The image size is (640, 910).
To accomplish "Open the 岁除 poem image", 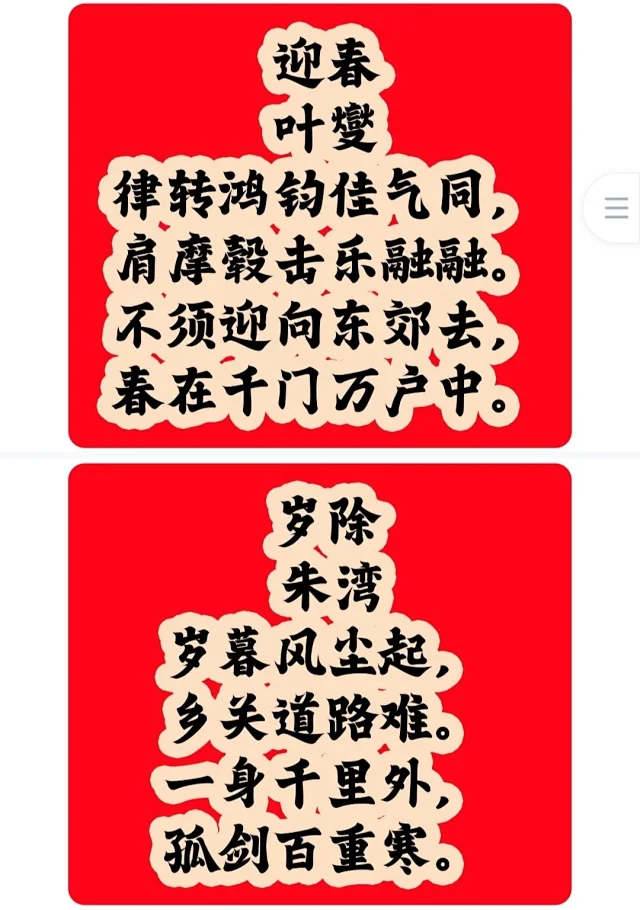I will pos(320,684).
